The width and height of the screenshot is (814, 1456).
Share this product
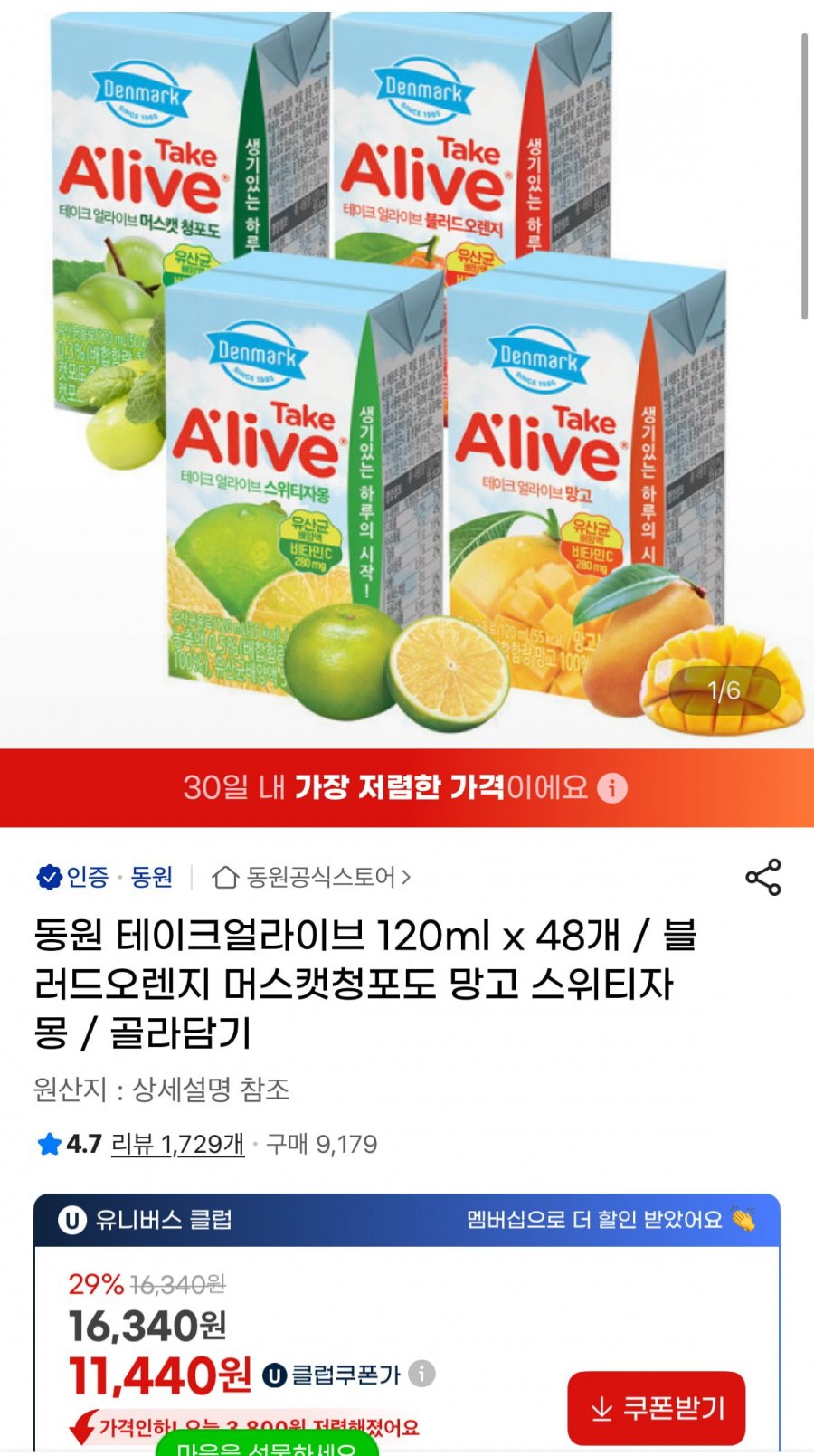(762, 877)
